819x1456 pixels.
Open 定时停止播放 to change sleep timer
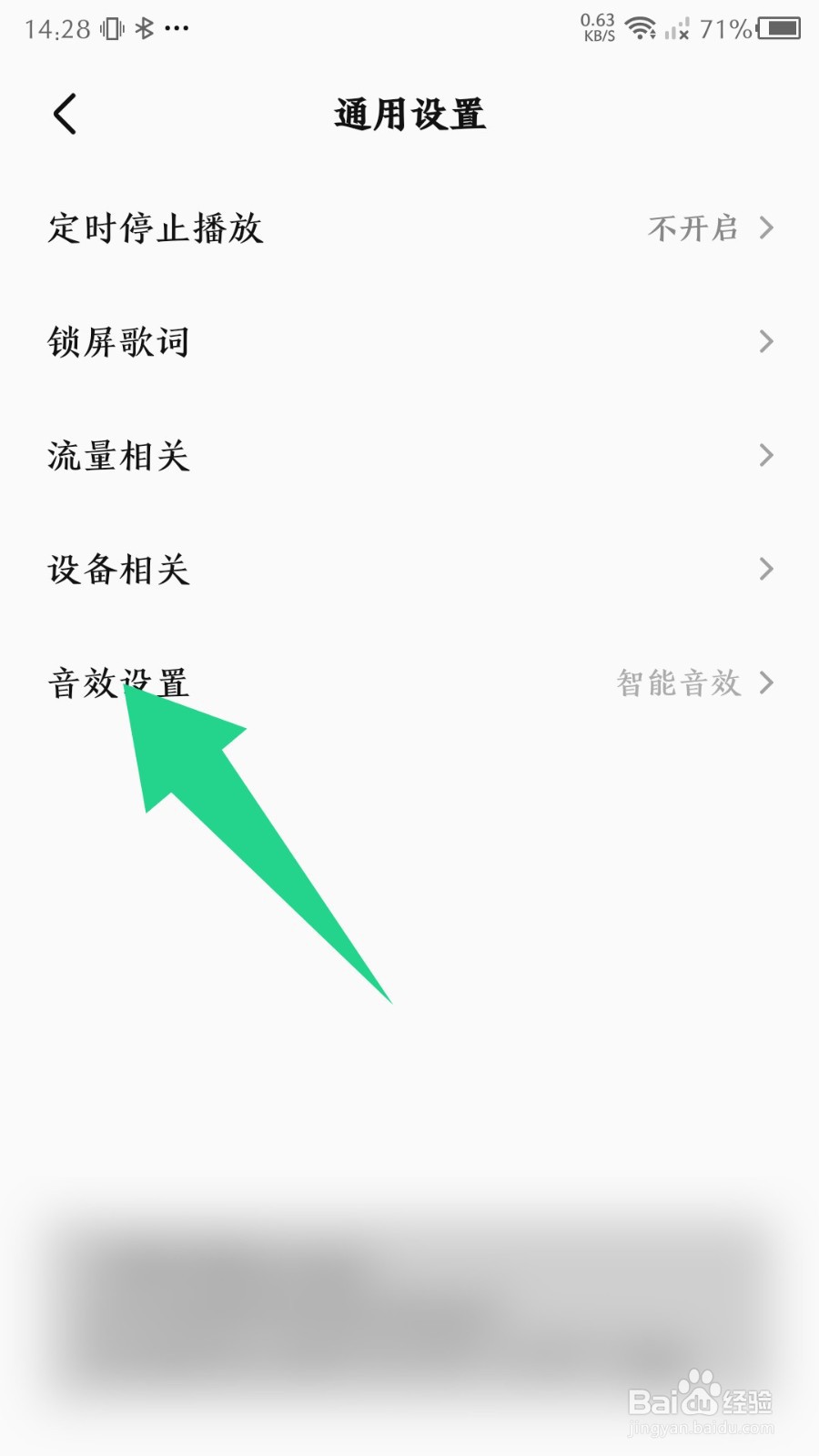(x=155, y=228)
